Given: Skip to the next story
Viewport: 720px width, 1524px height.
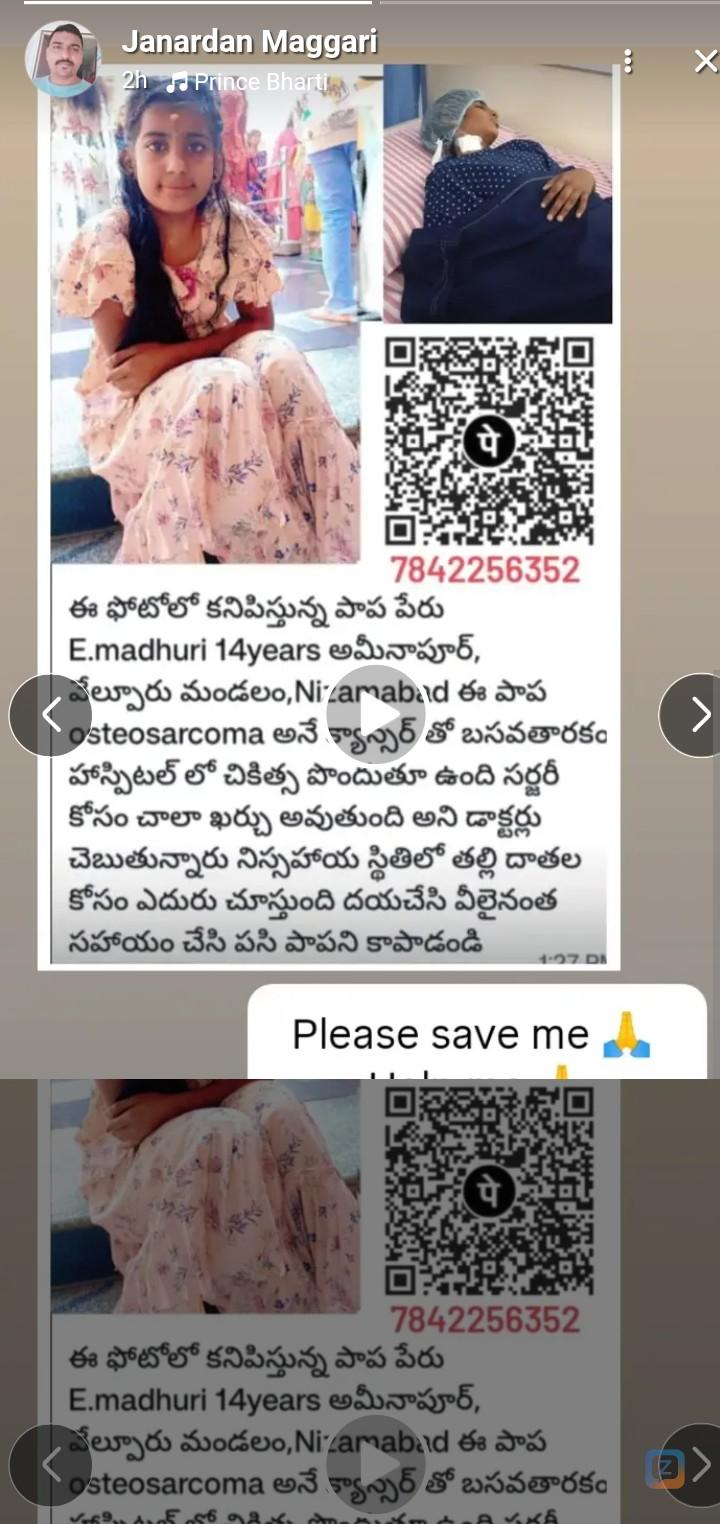Looking at the screenshot, I should pos(698,715).
